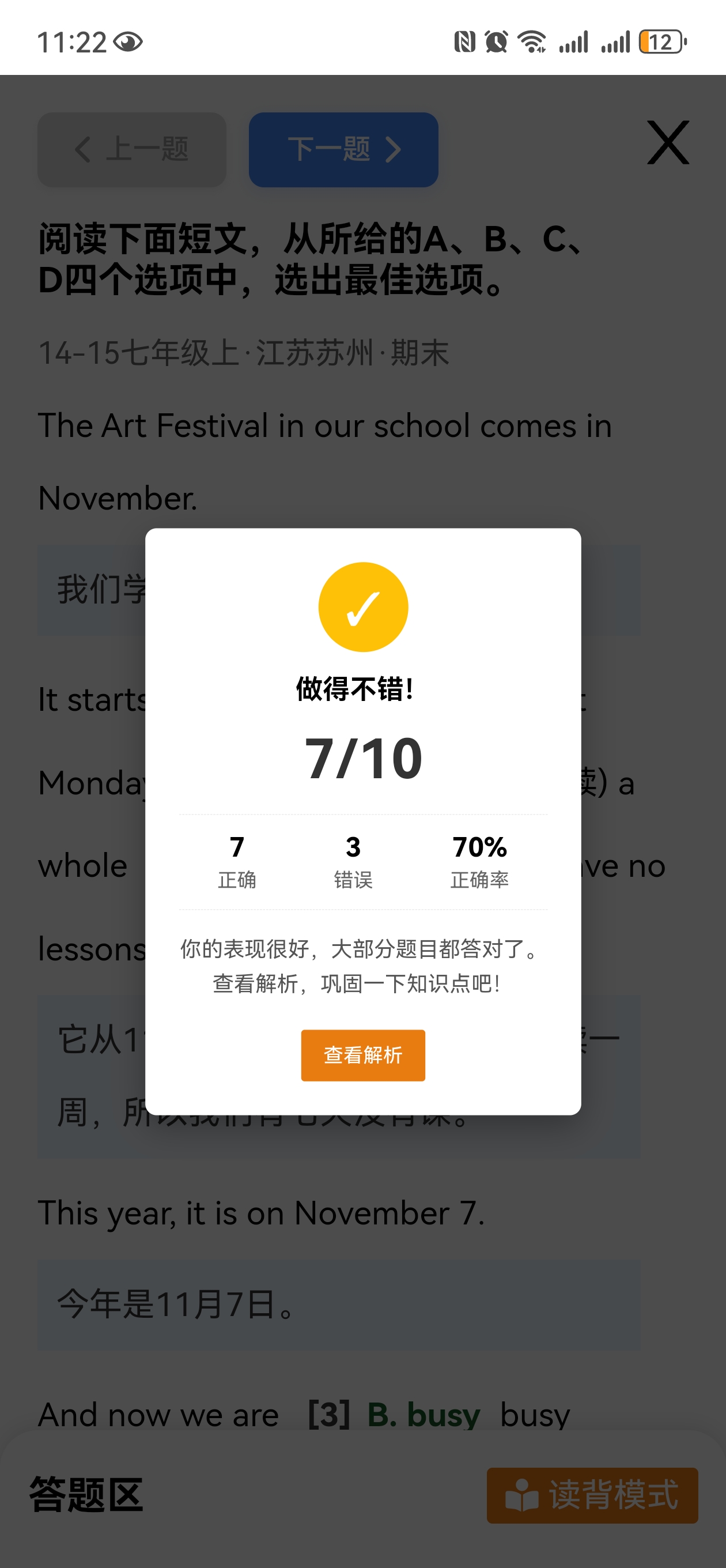Go to next question 下一题
Viewport: 726px width, 1568px height.
[343, 150]
